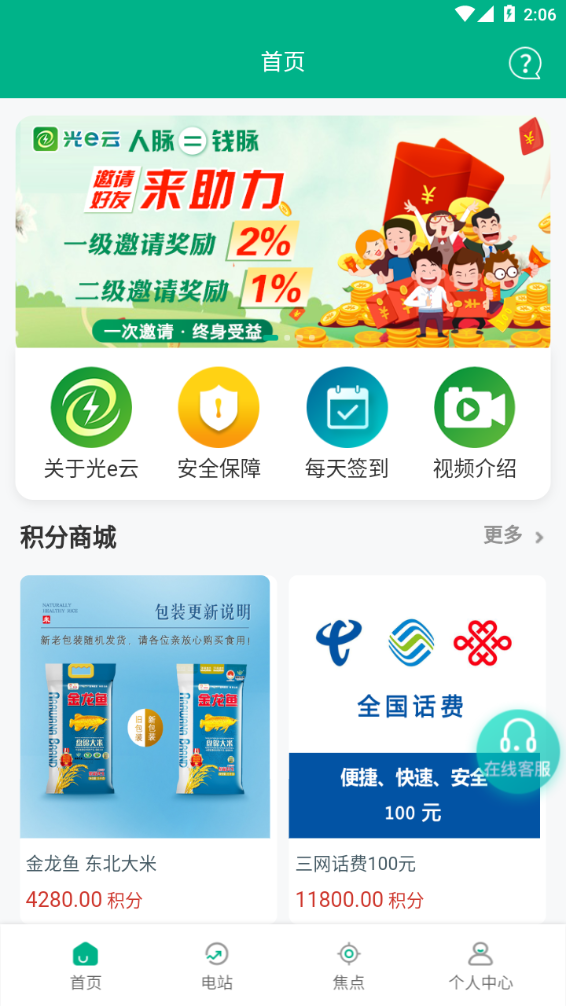Open 视频介绍
This screenshot has height=1006, width=566.
click(x=474, y=423)
